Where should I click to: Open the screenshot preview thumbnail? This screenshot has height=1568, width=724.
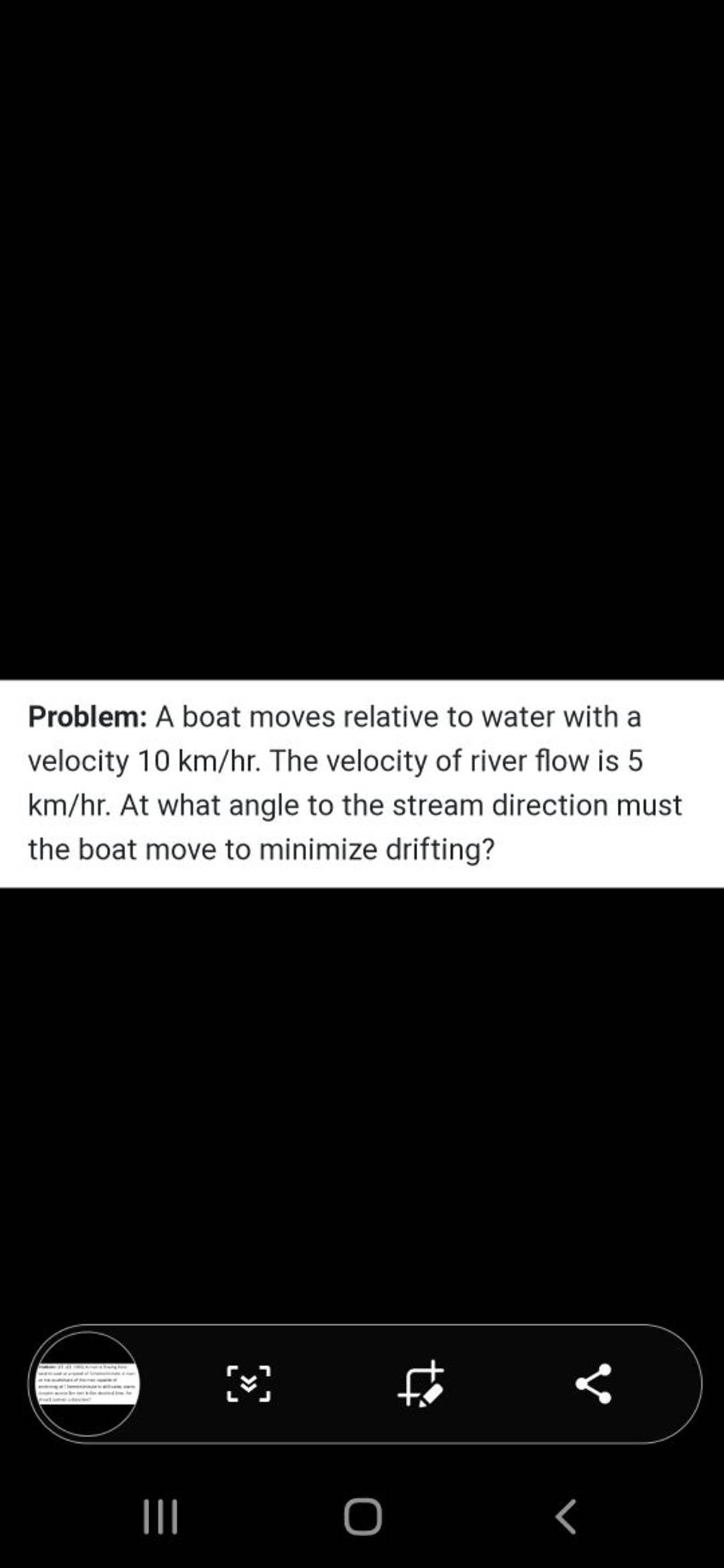pyautogui.click(x=88, y=1383)
